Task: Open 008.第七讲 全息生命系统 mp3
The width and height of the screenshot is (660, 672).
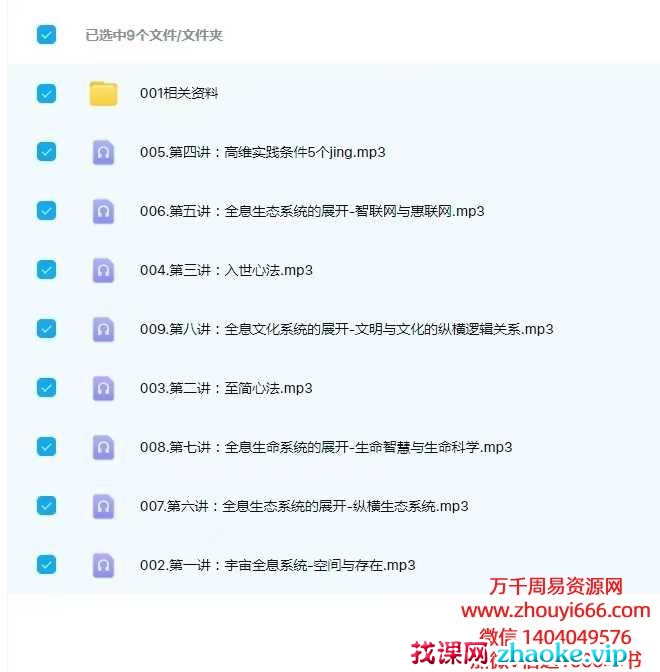Action: [x=326, y=448]
